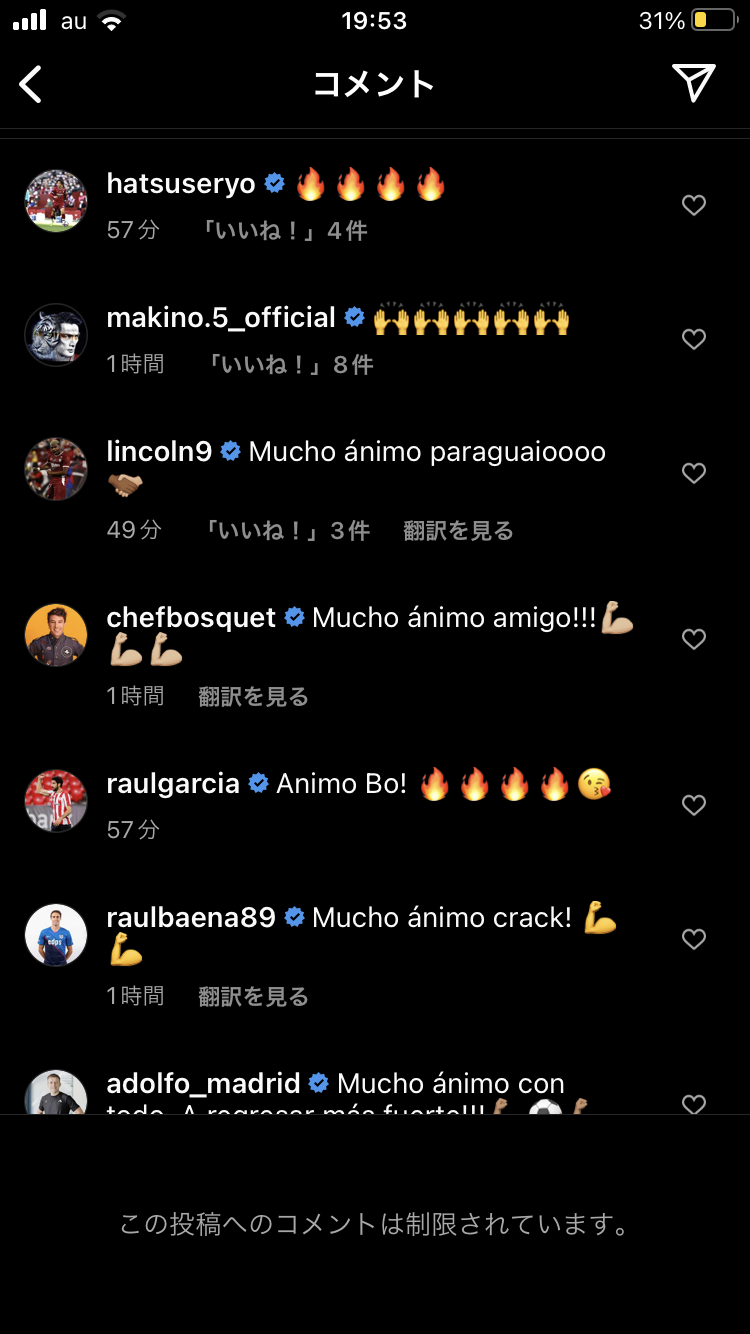View translation of raulbaena89's comment
Image resolution: width=750 pixels, height=1334 pixels.
pos(253,996)
